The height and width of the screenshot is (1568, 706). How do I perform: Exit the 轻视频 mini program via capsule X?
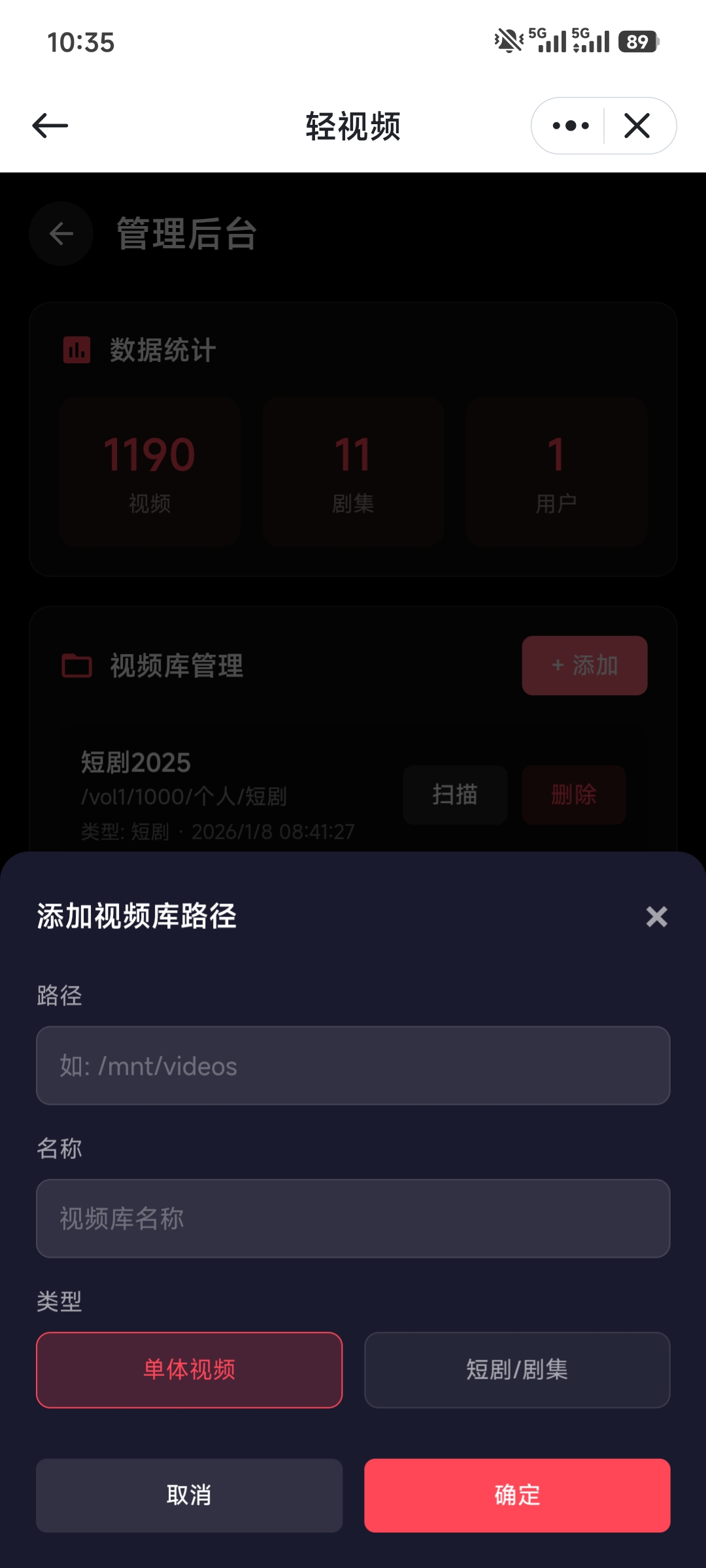(x=635, y=125)
